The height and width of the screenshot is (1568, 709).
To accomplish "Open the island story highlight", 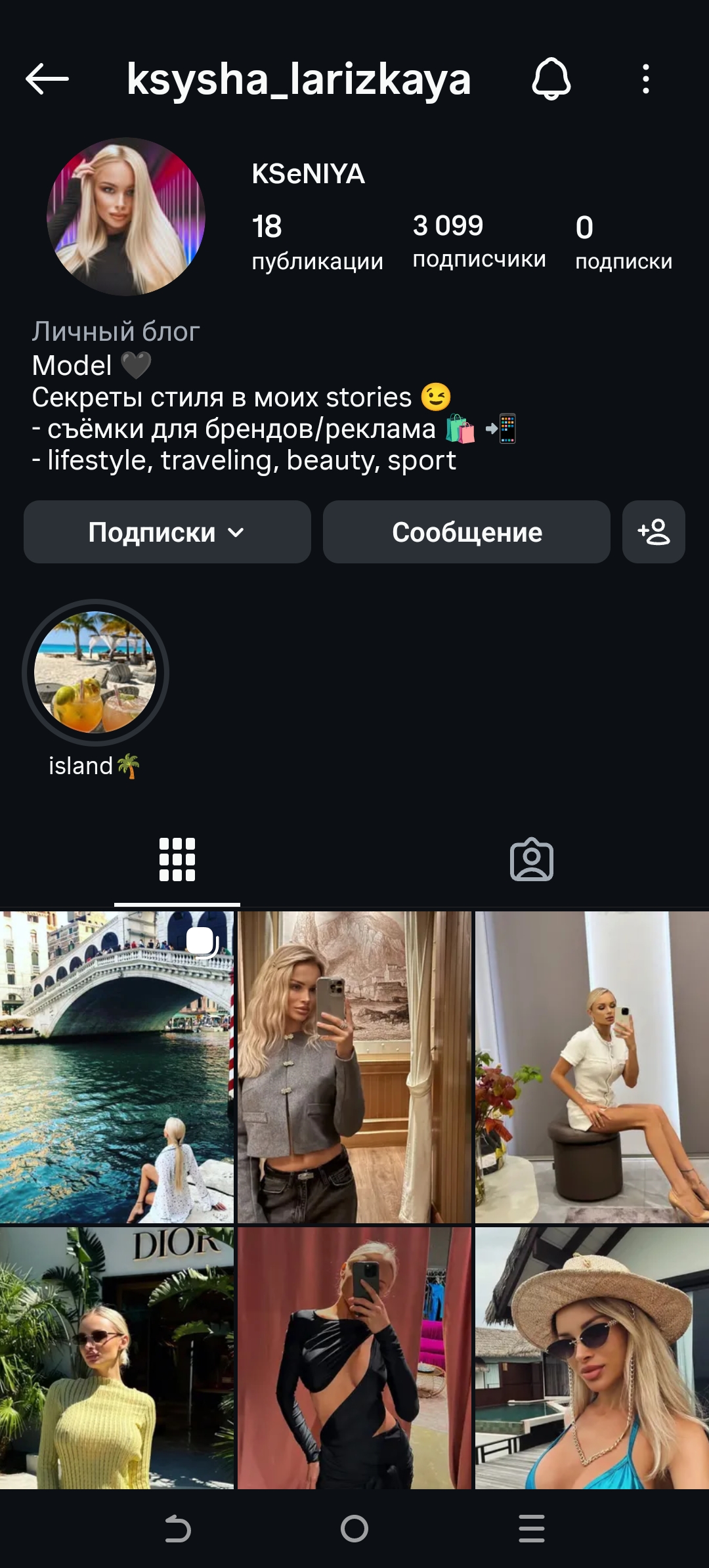I will pos(95,673).
